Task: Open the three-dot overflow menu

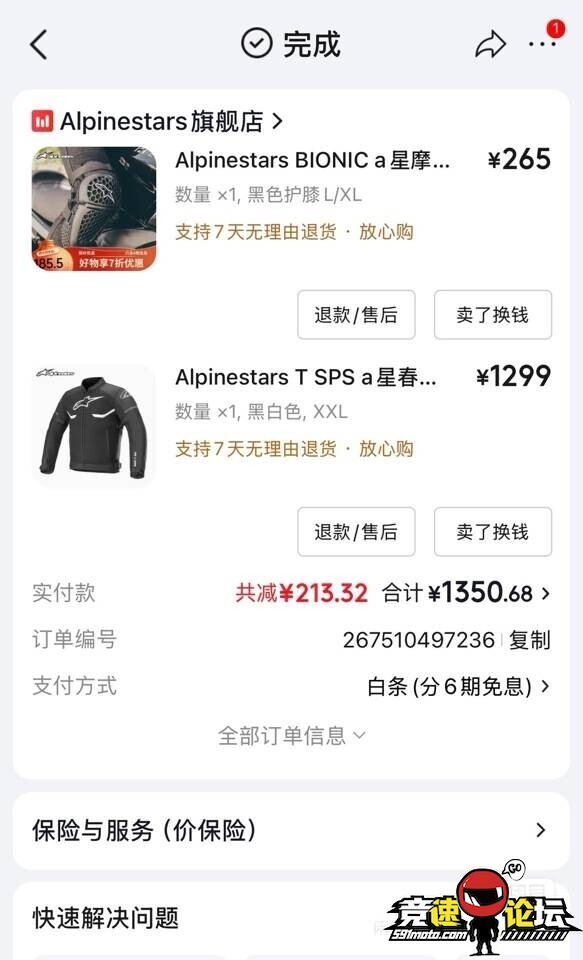Action: 542,44
